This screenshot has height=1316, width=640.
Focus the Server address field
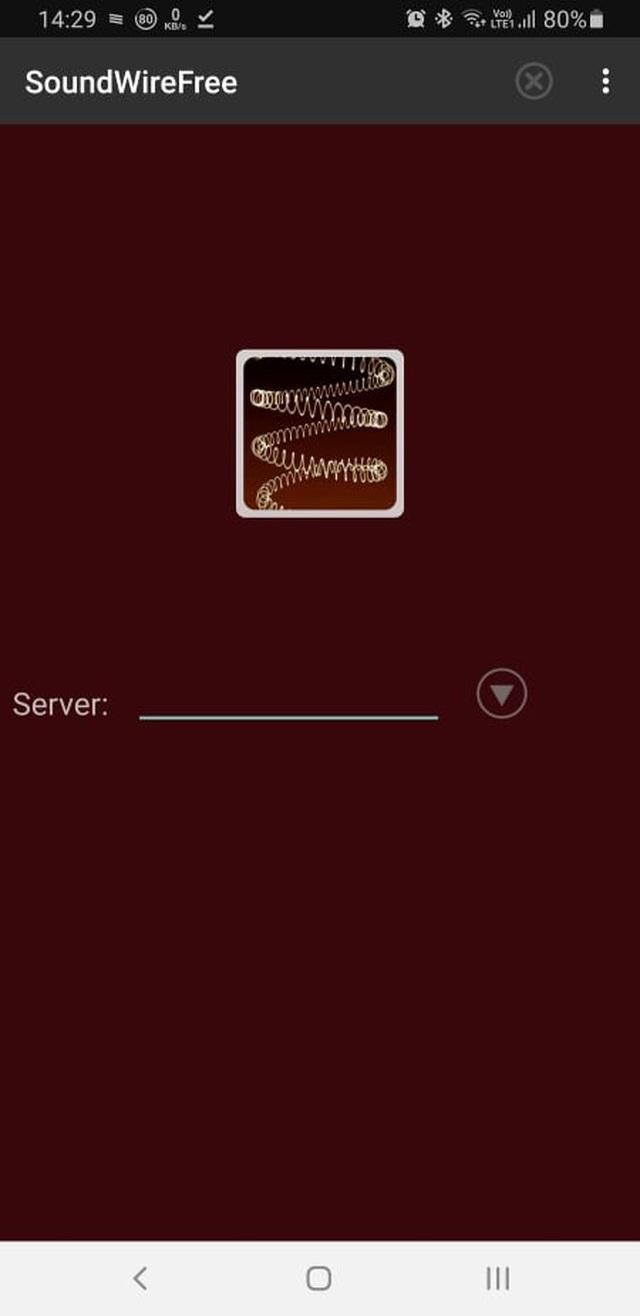click(288, 702)
